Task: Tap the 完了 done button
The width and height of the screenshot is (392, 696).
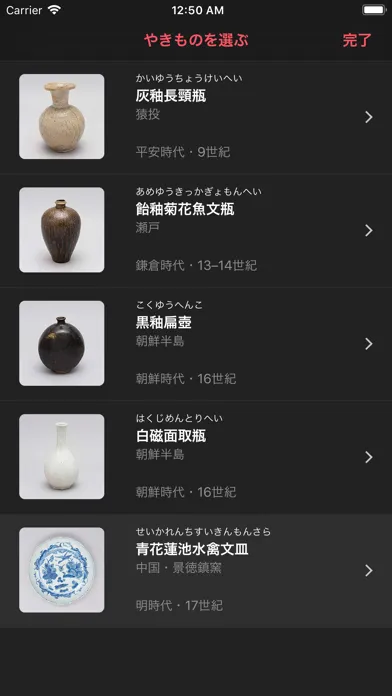Action: [356, 40]
